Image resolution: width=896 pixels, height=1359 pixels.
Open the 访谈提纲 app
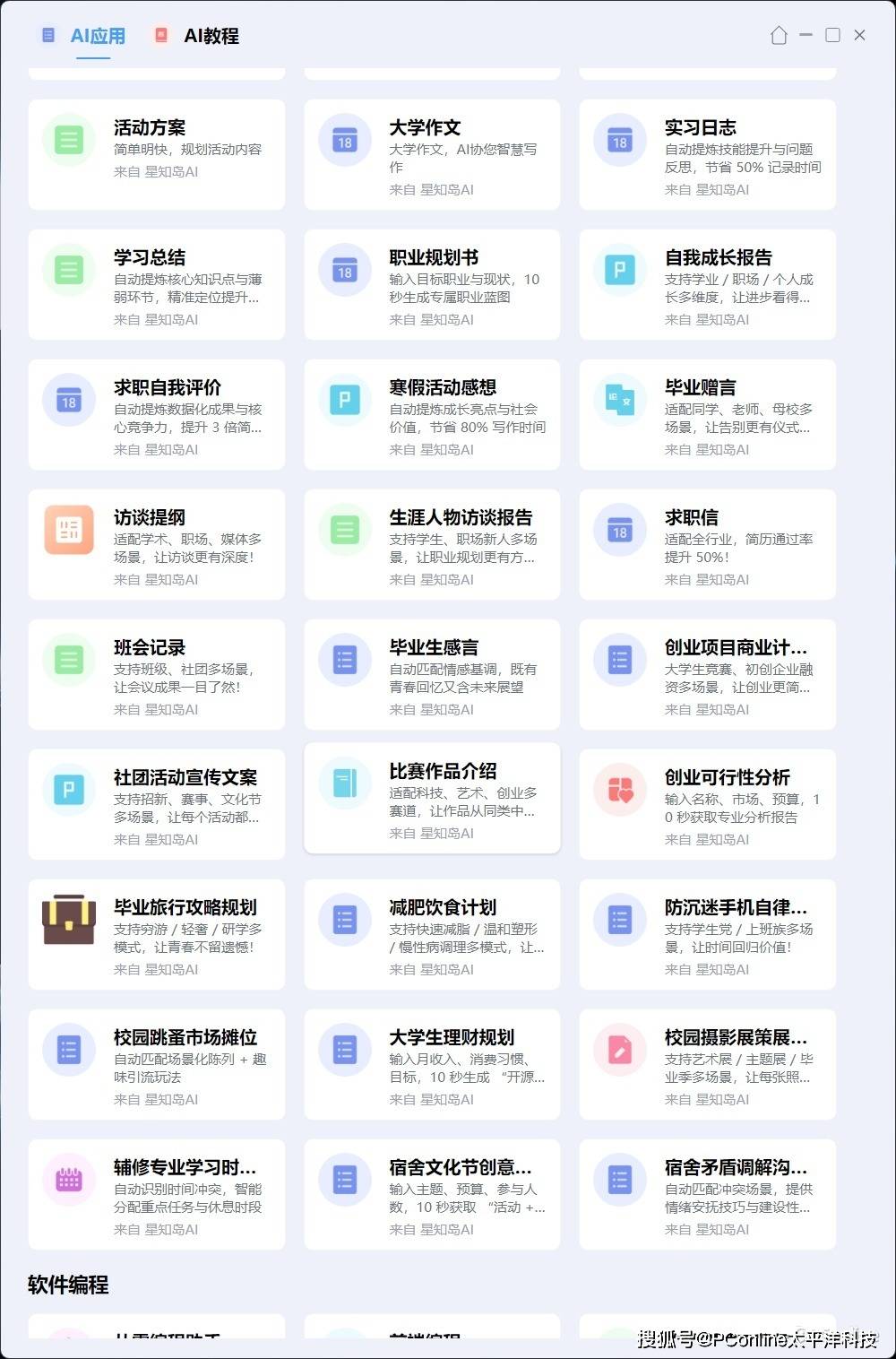[157, 544]
